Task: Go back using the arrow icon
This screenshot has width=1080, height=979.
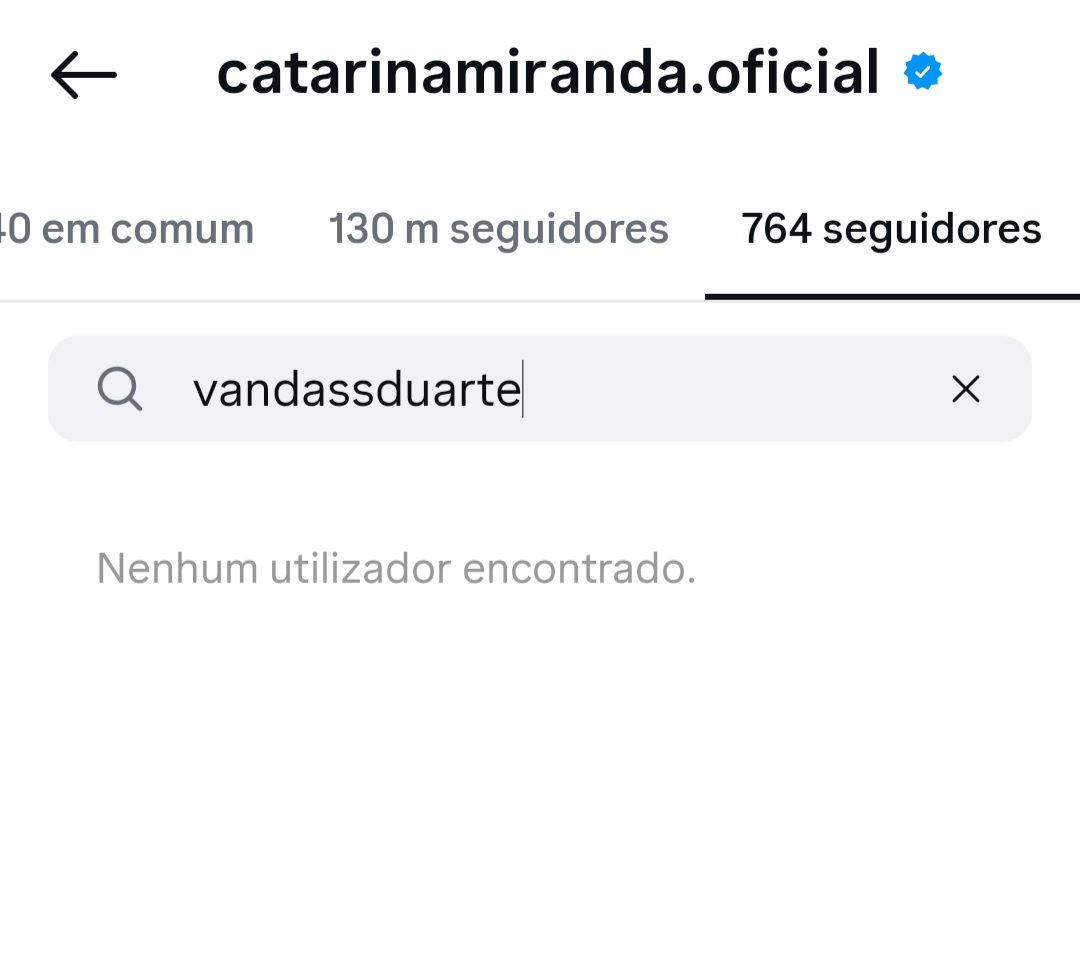Action: point(84,75)
